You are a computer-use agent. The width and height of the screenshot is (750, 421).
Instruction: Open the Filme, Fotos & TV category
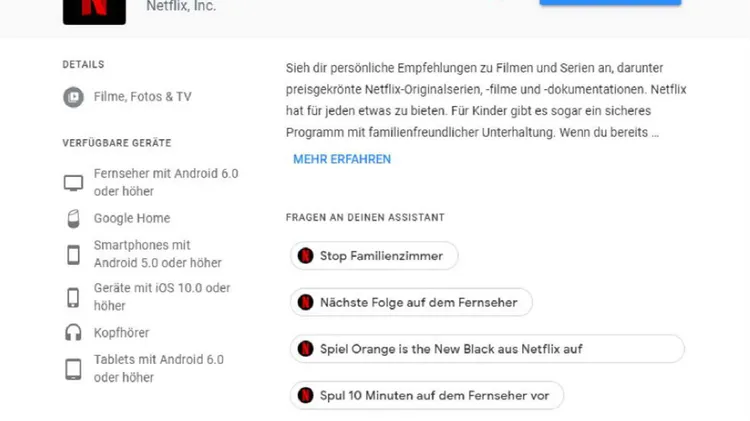coord(141,97)
